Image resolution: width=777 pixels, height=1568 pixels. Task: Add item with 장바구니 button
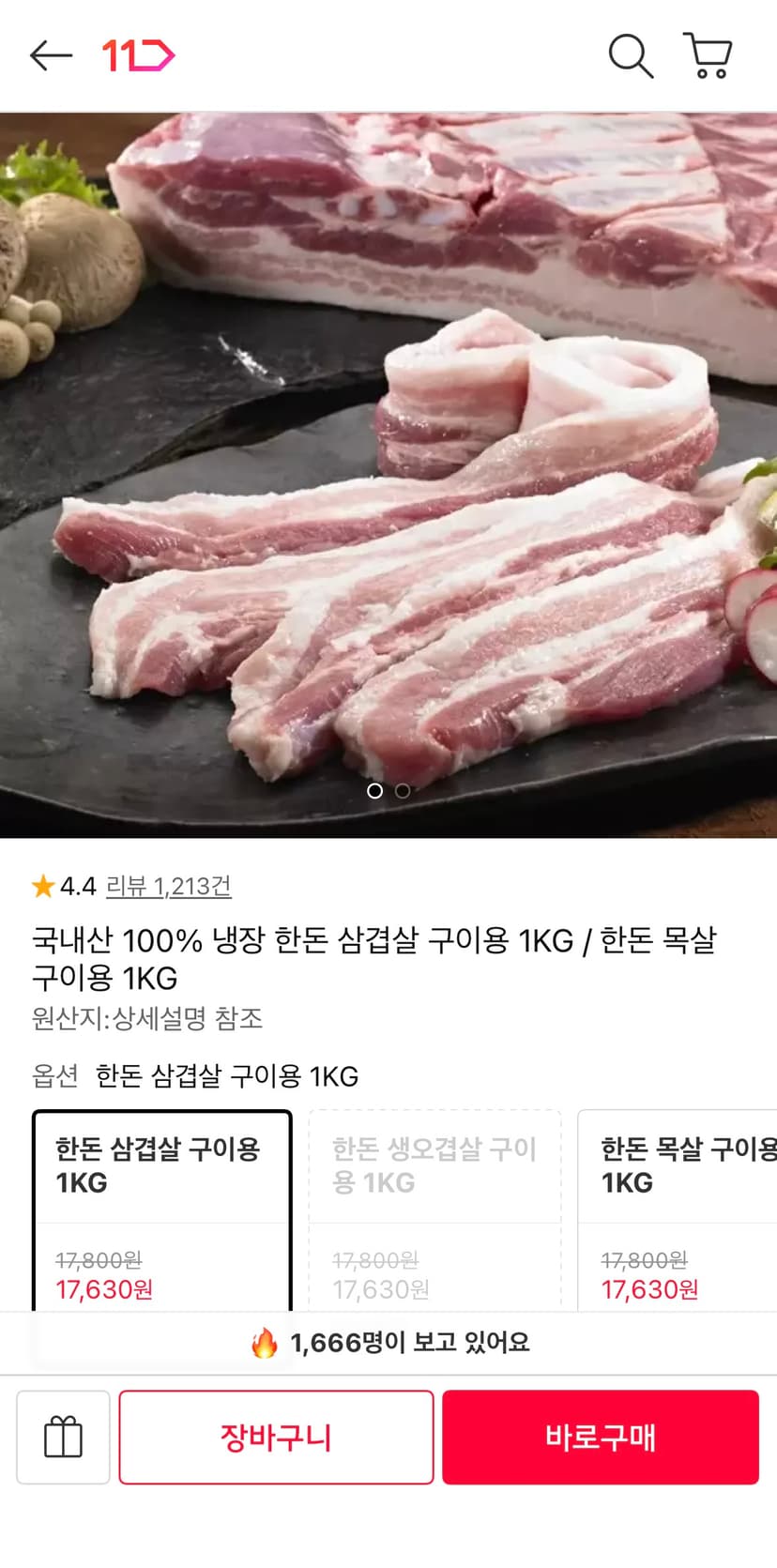(x=276, y=1438)
